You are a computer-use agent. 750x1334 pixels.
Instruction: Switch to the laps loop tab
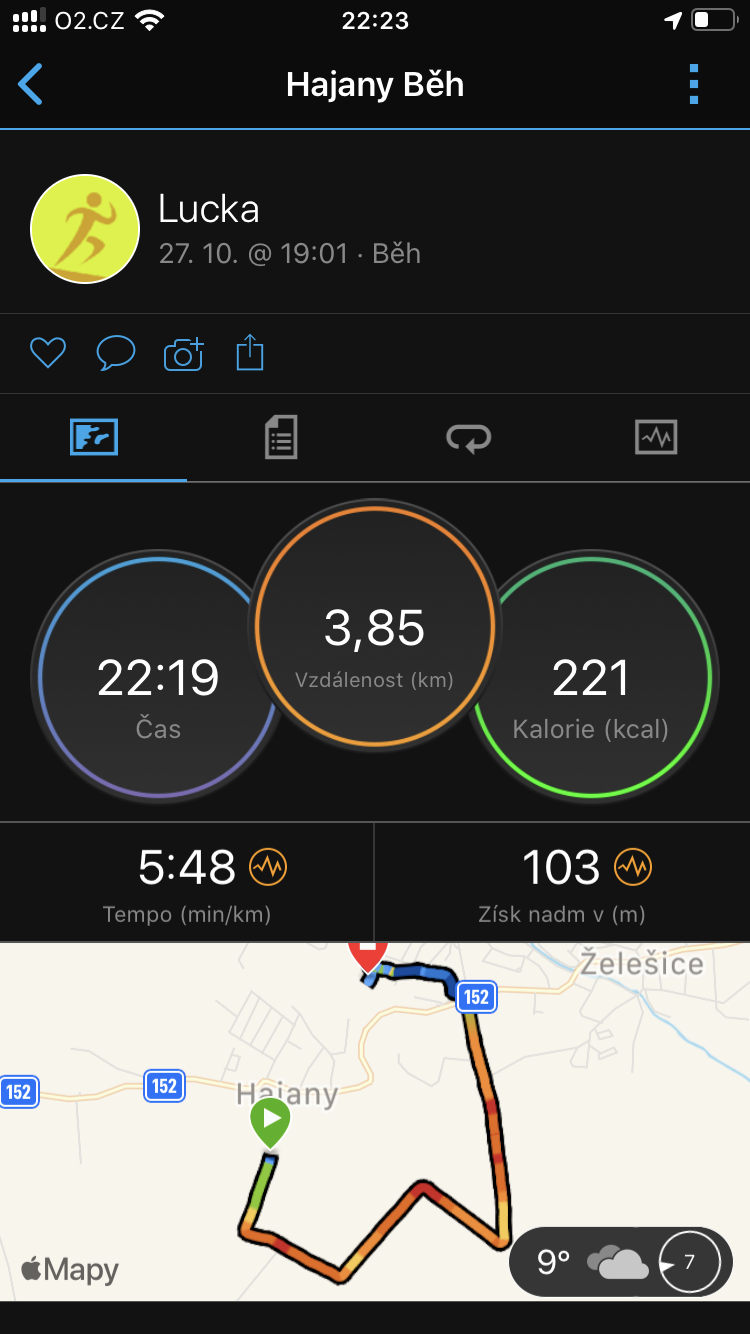tap(468, 438)
